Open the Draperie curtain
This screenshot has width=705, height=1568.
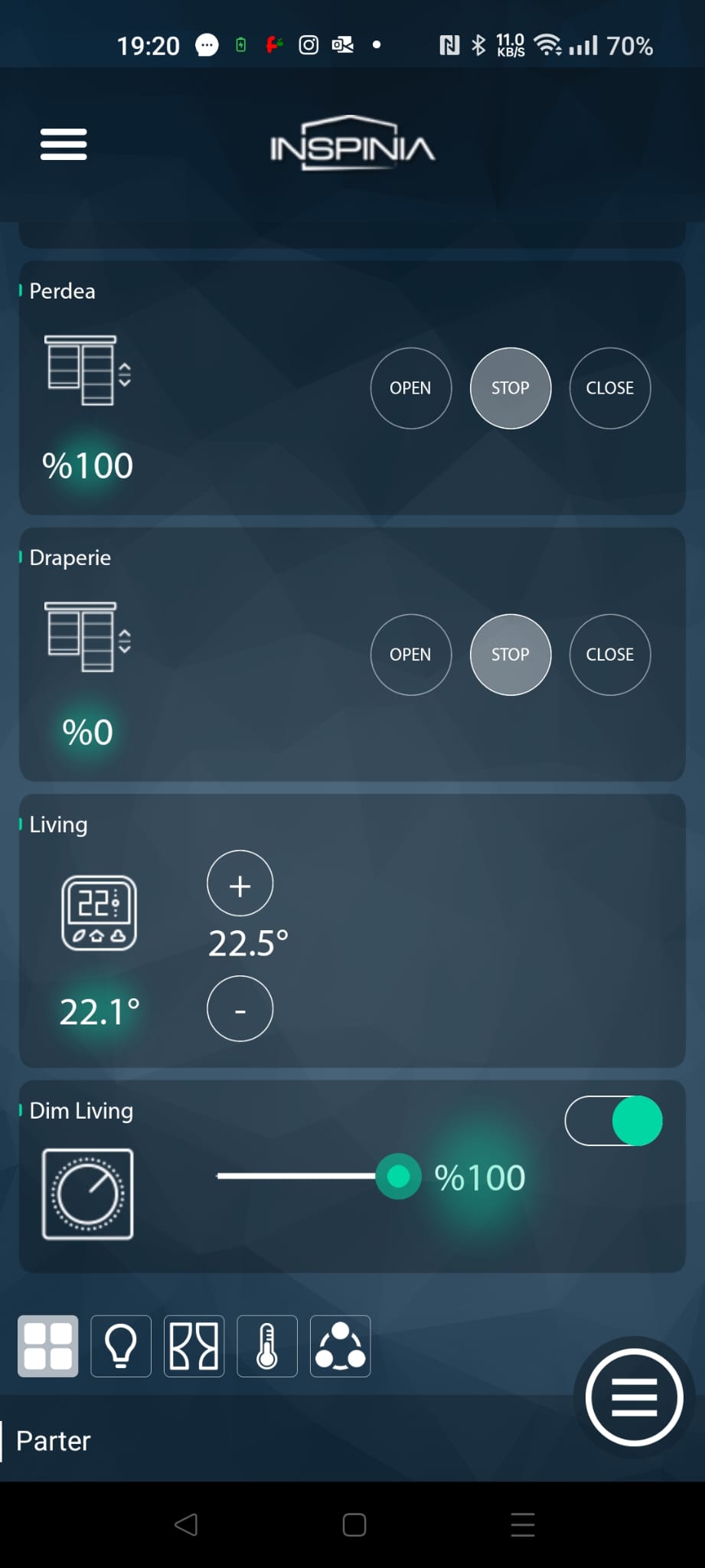click(x=411, y=655)
